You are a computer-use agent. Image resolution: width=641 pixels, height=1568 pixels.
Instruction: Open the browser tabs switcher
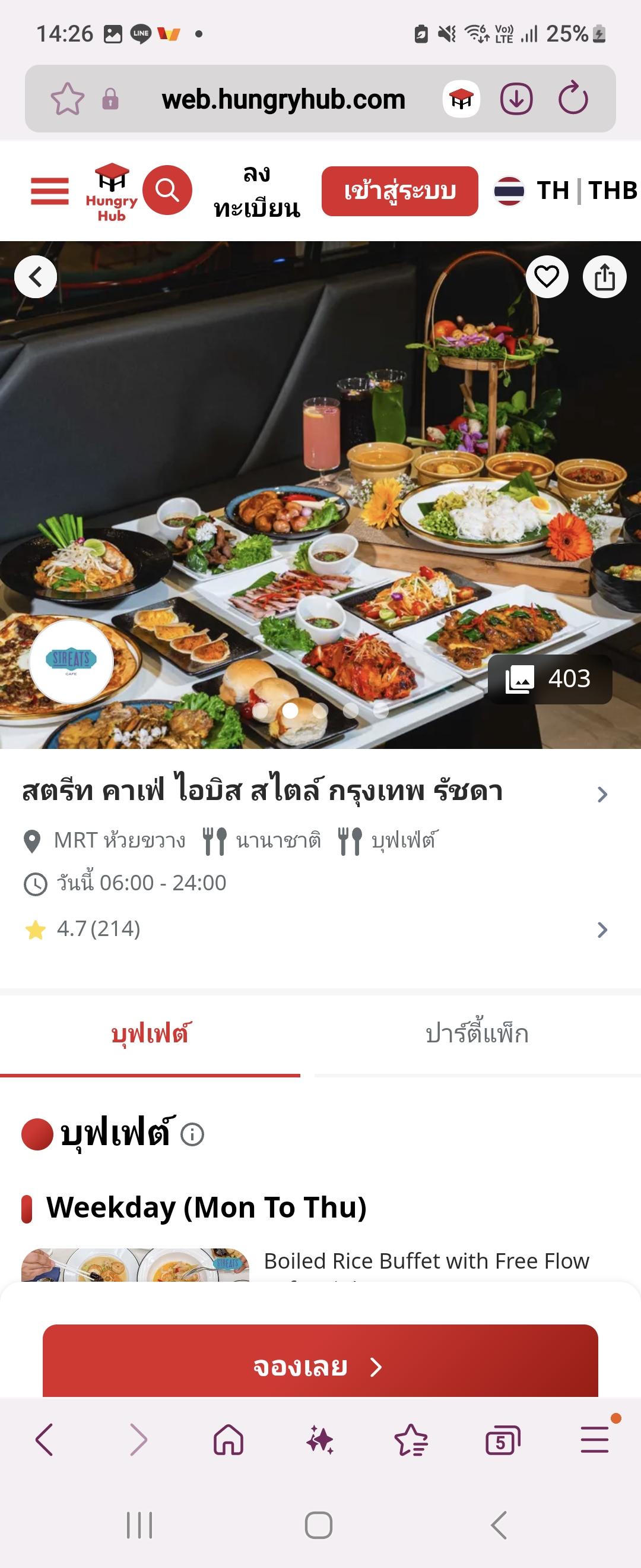tap(502, 1441)
